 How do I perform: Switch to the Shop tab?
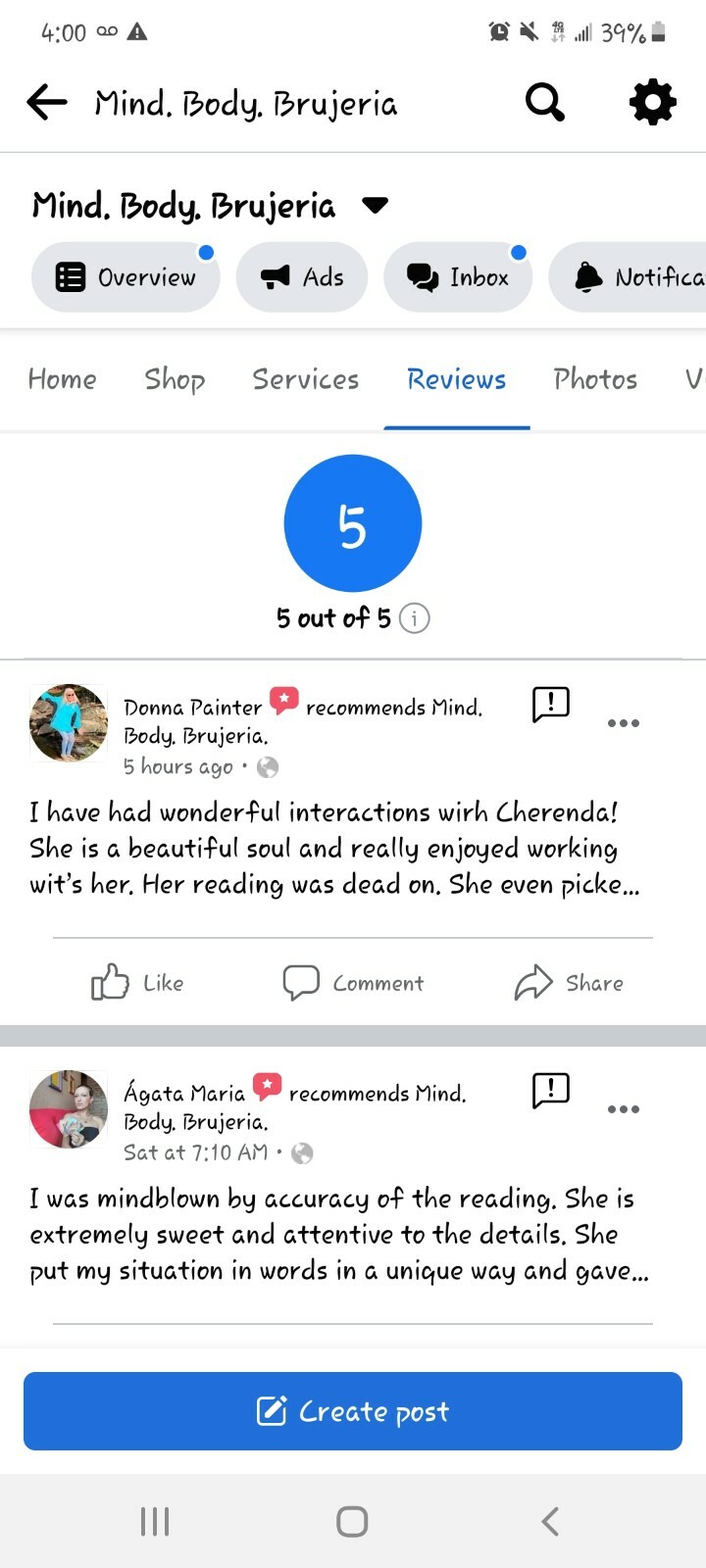point(175,379)
